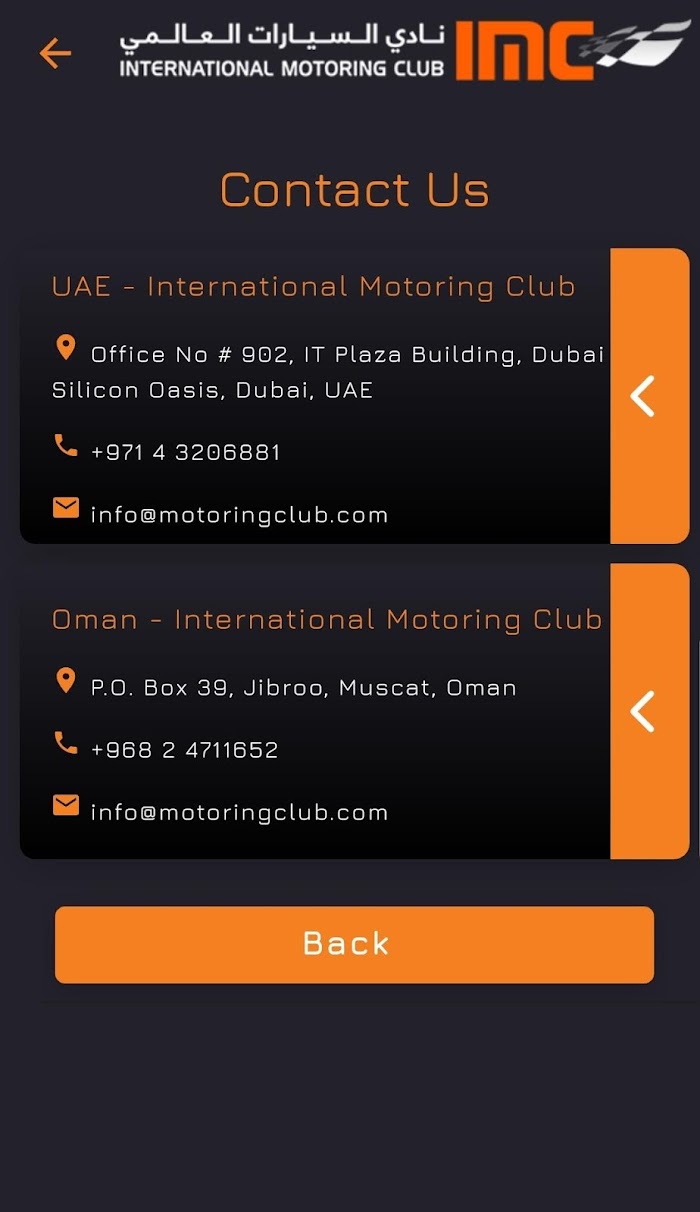
Task: Email info@motoringclub.com in the Oman card
Action: (x=239, y=812)
